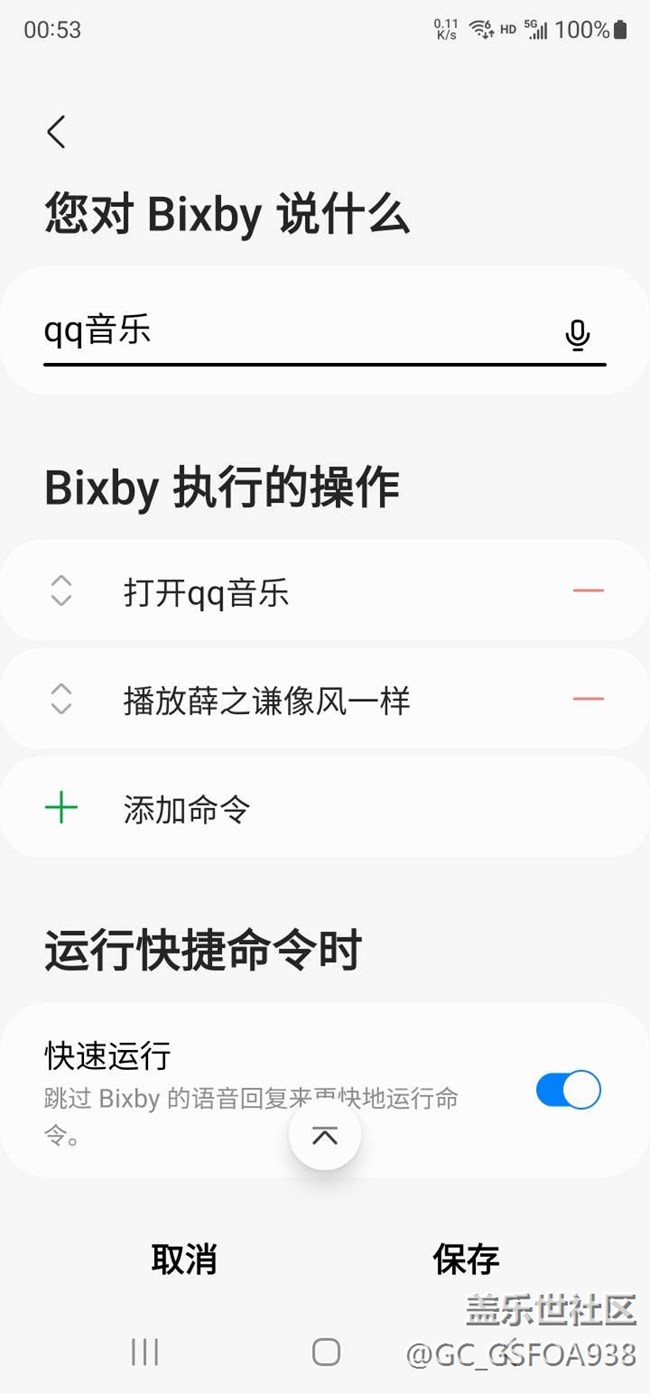This screenshot has height=1394, width=650.
Task: Open recent apps from the navigation bar
Action: pos(145,1352)
